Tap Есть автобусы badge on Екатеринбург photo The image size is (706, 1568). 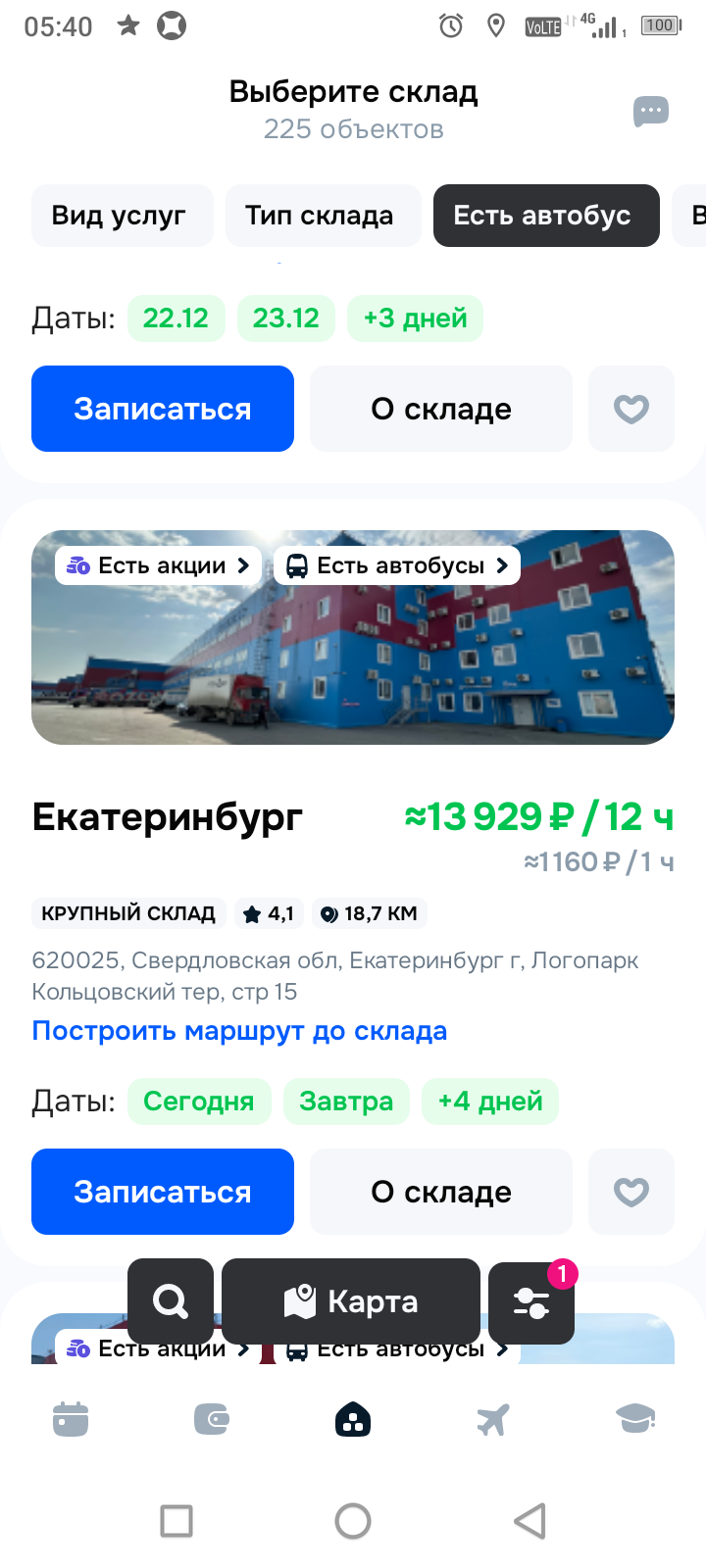(x=396, y=565)
